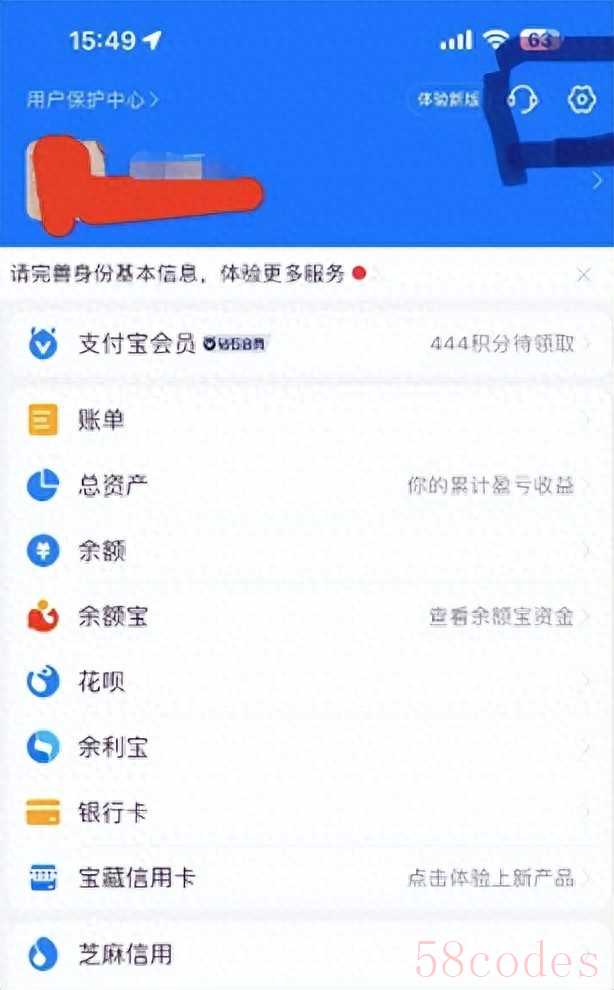Image resolution: width=614 pixels, height=990 pixels.
Task: Open 宝藏信用卡 row
Action: 300,878
